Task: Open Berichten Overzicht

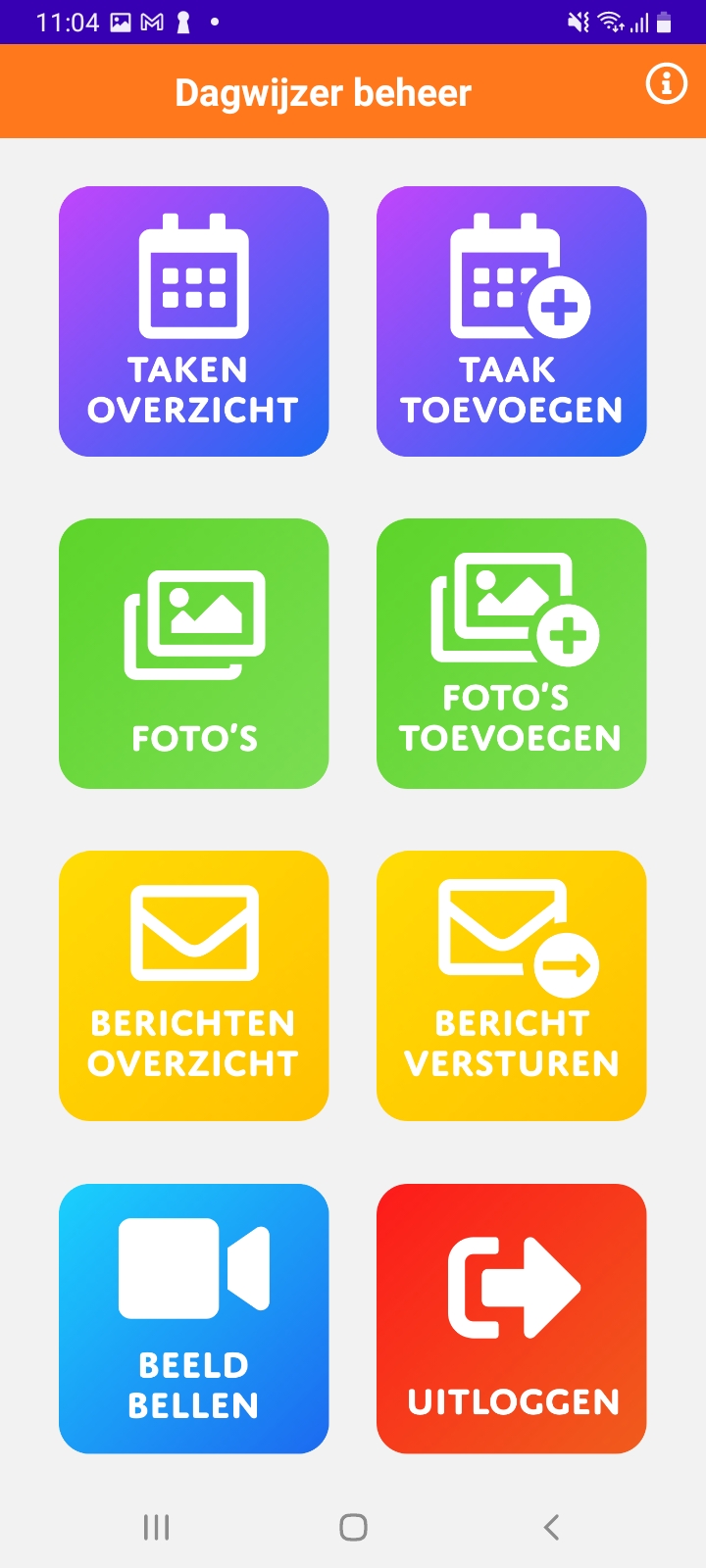Action: click(x=194, y=986)
